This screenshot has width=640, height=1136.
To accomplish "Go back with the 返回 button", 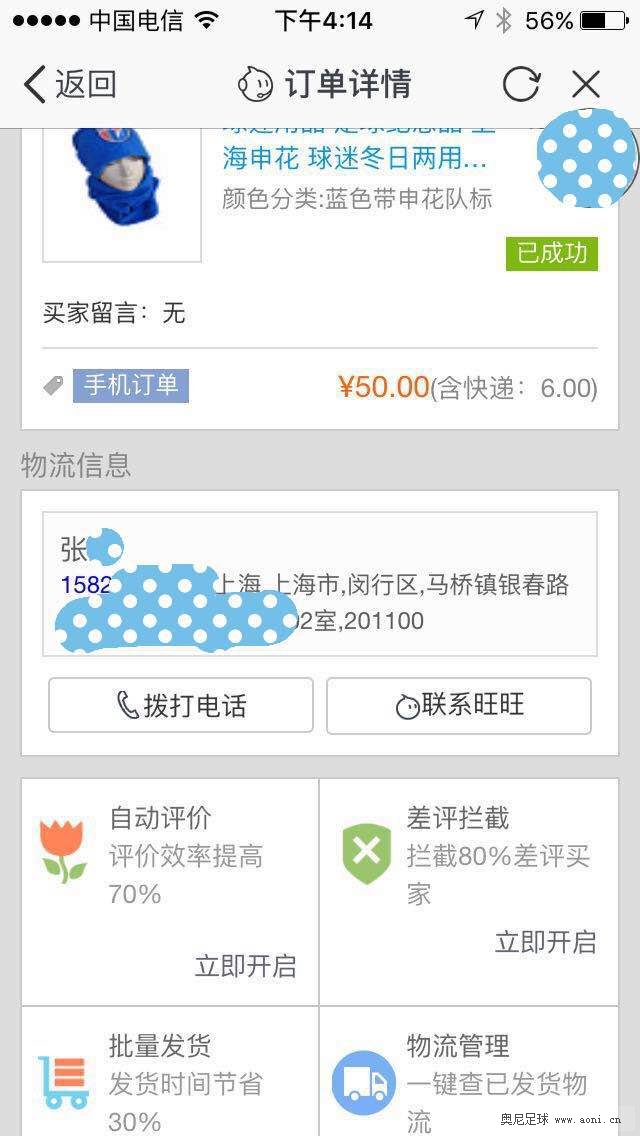I will (70, 85).
